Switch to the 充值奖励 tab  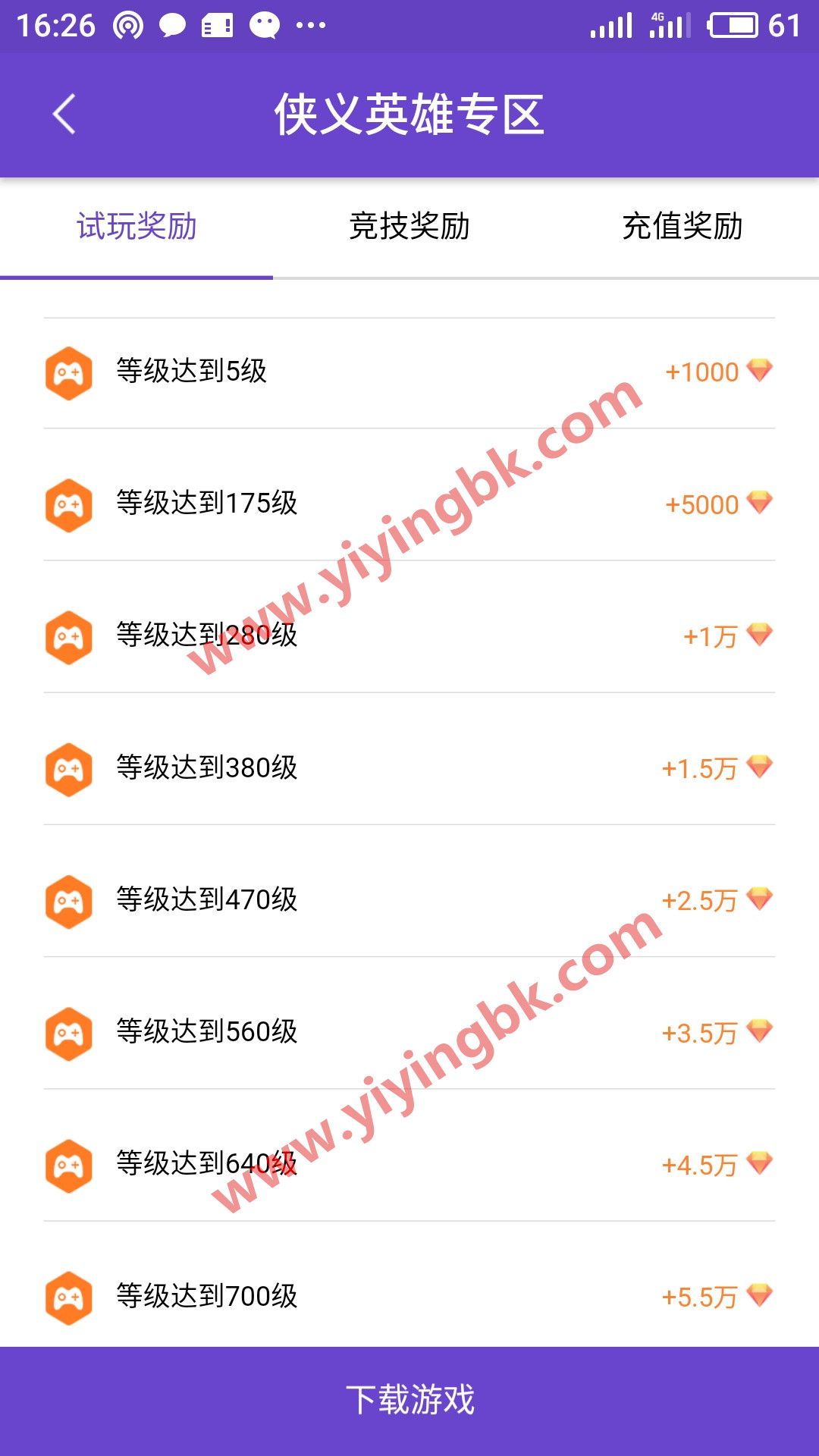pyautogui.click(x=682, y=227)
